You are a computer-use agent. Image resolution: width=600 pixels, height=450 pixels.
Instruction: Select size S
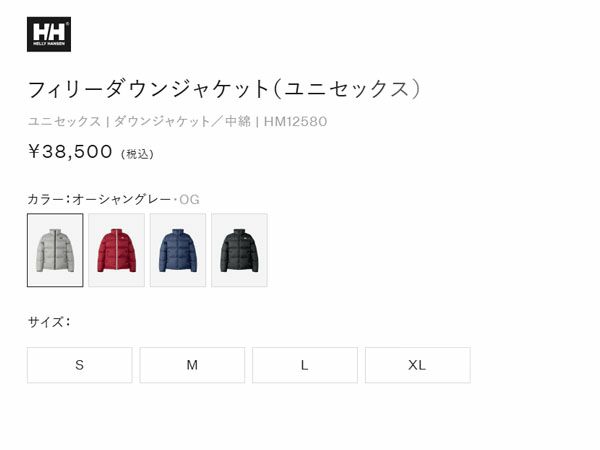(80, 365)
